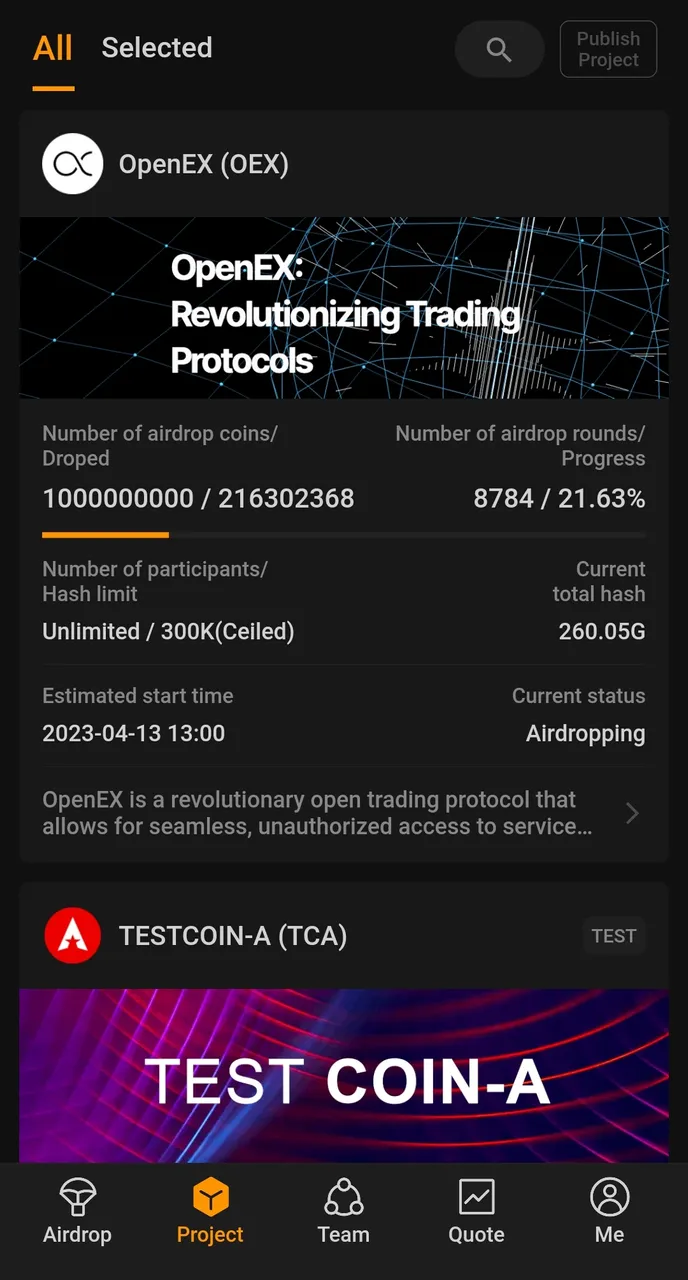Go to the Airdrop tab
Screen dimensions: 688x1280
tap(77, 1210)
